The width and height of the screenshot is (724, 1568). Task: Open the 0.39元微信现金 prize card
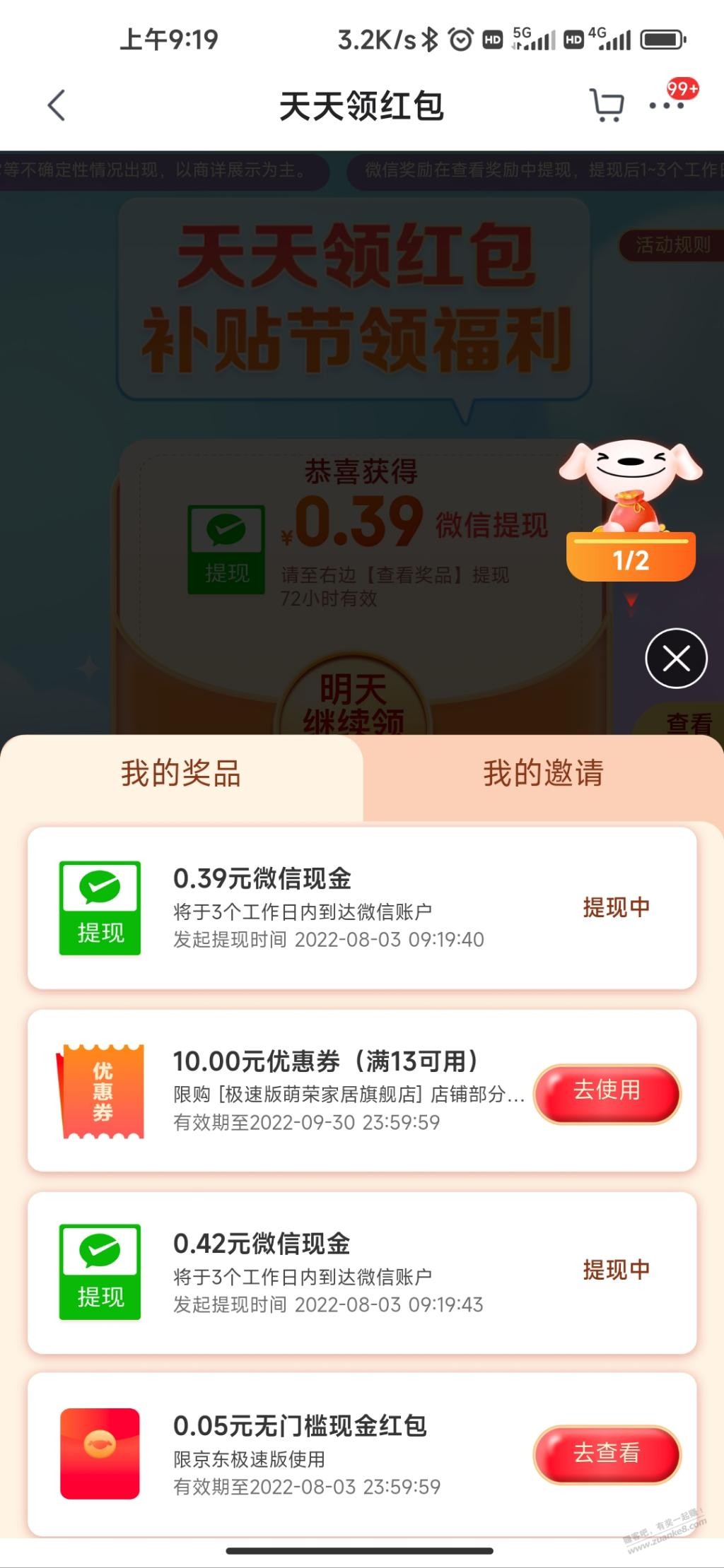pyautogui.click(x=362, y=908)
